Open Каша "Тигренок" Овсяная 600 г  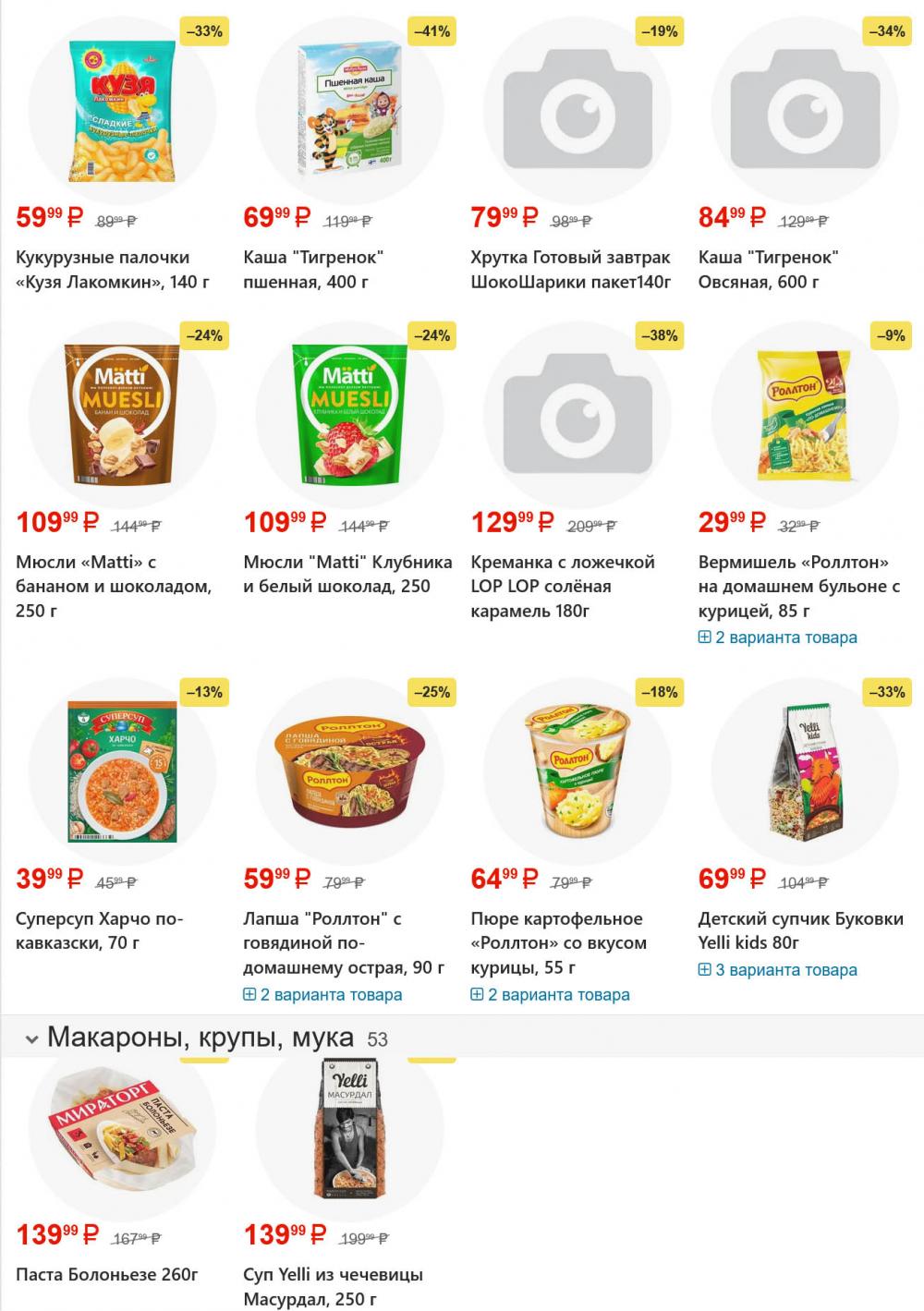point(768,269)
